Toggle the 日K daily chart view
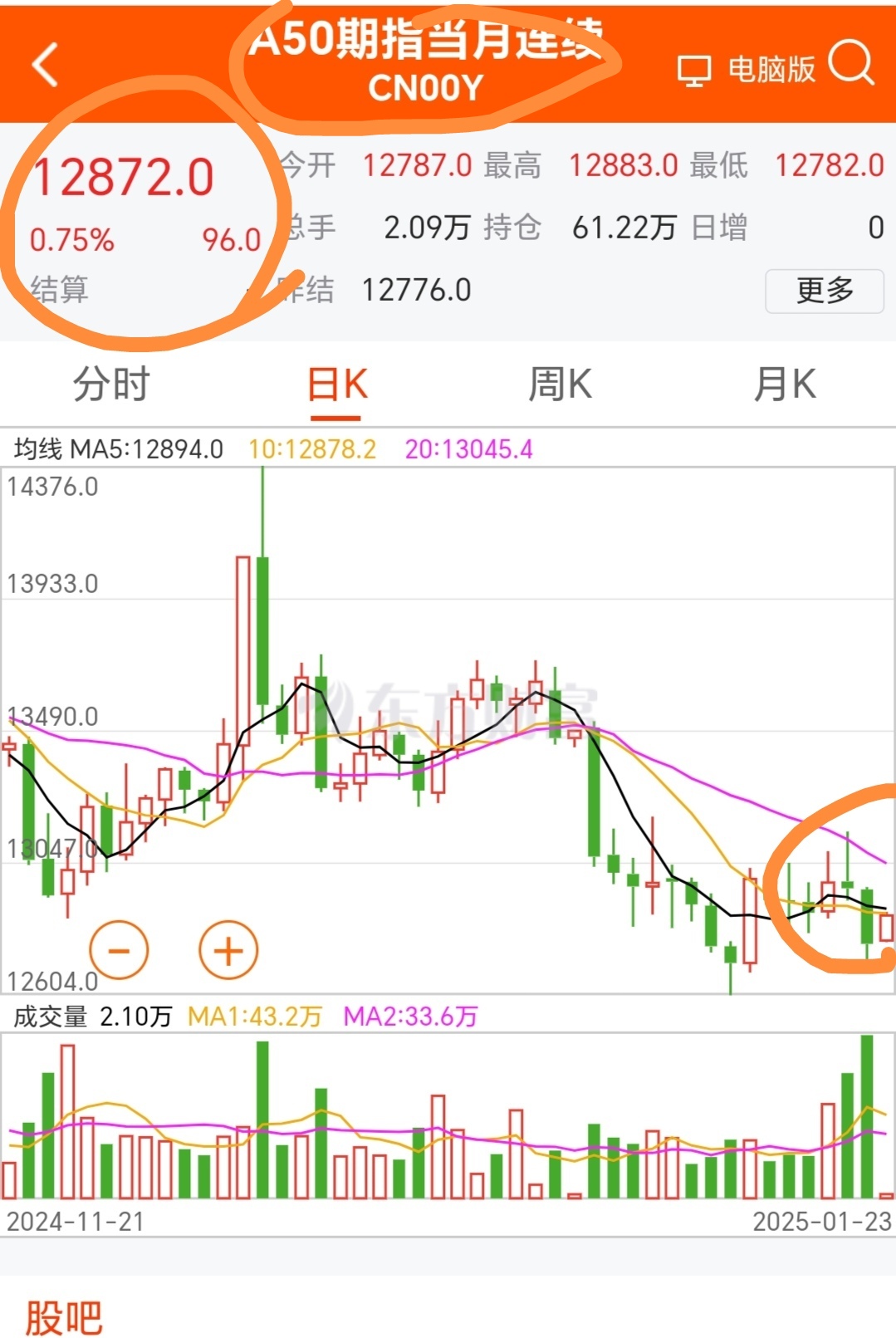Image resolution: width=896 pixels, height=1338 pixels. click(335, 384)
